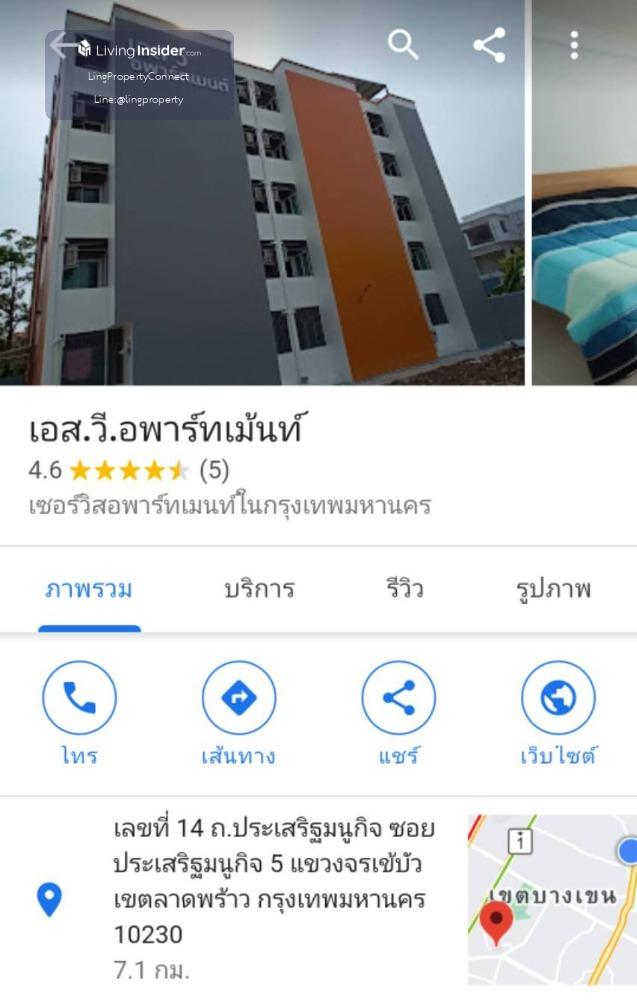Tap the แชร์ share button
The image size is (637, 1000).
(x=398, y=699)
